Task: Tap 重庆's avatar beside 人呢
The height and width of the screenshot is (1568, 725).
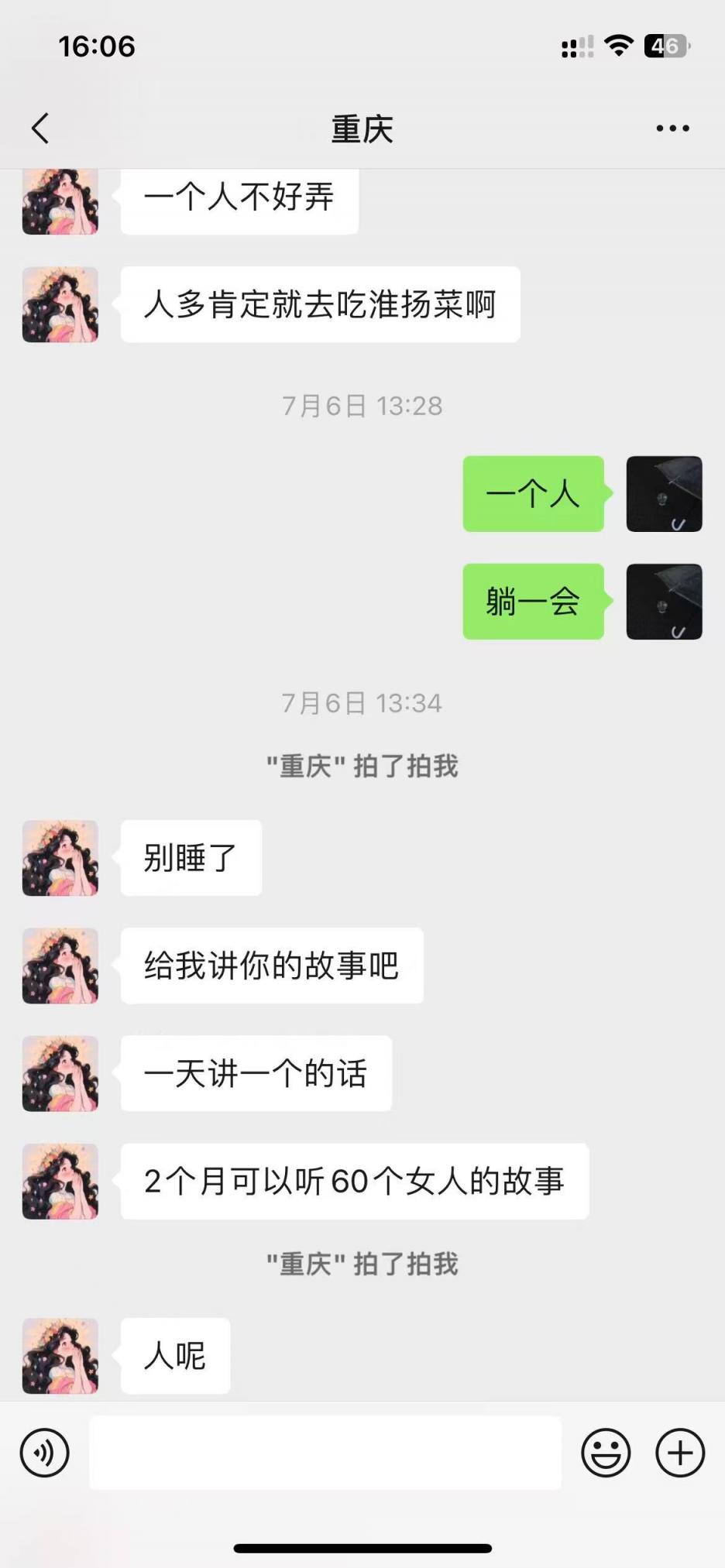Action: coord(60,1356)
